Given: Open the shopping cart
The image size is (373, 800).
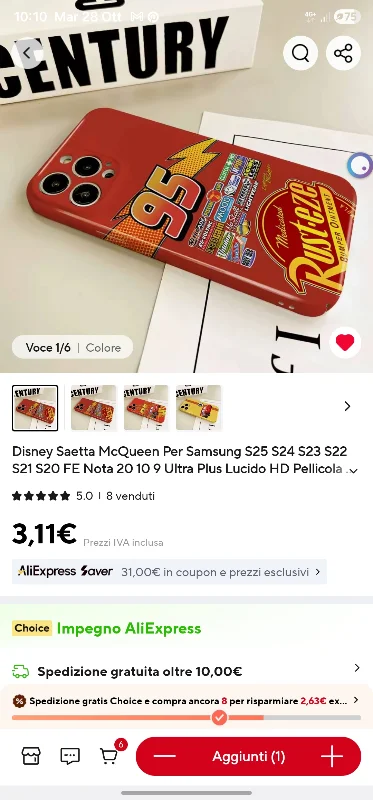Looking at the screenshot, I should pyautogui.click(x=110, y=754).
